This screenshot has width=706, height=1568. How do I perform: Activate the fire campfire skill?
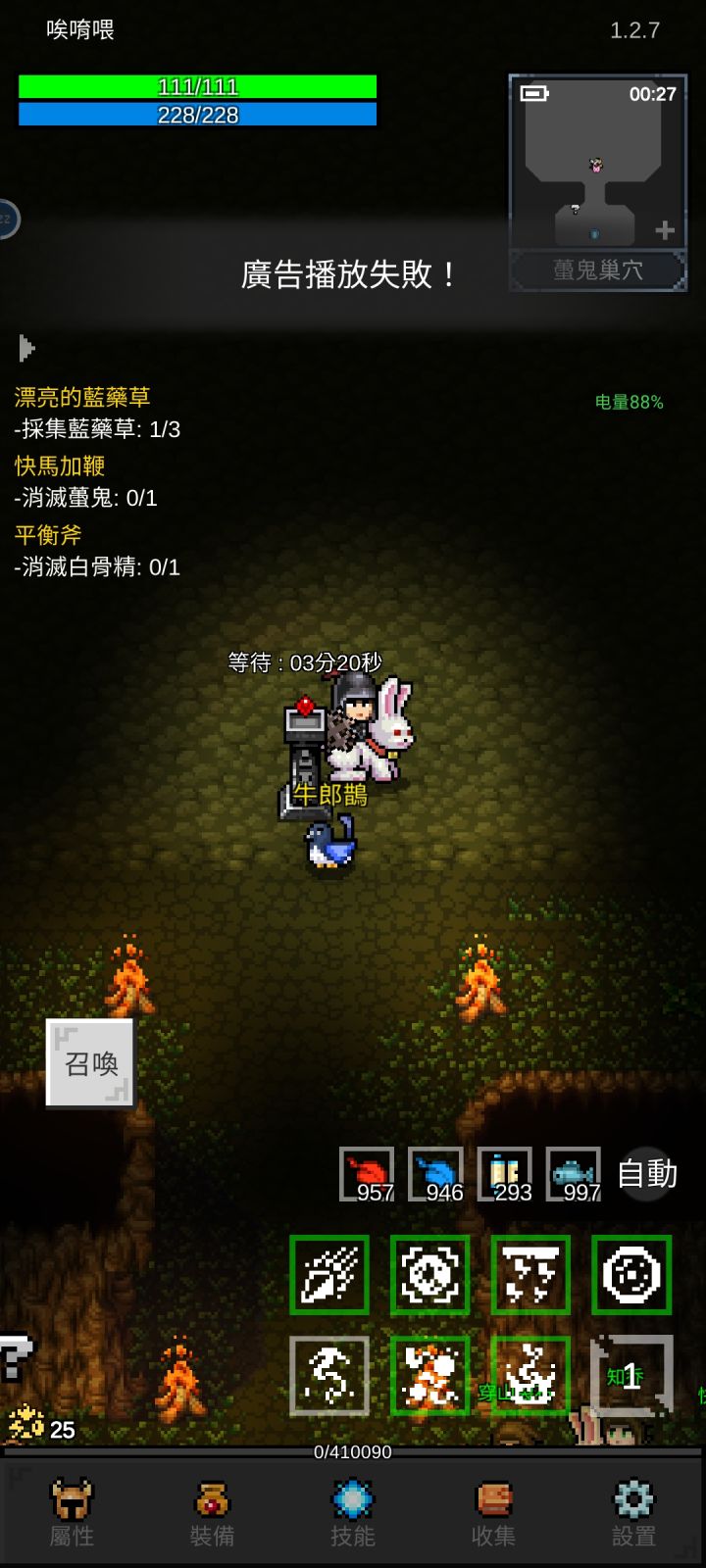(432, 1377)
